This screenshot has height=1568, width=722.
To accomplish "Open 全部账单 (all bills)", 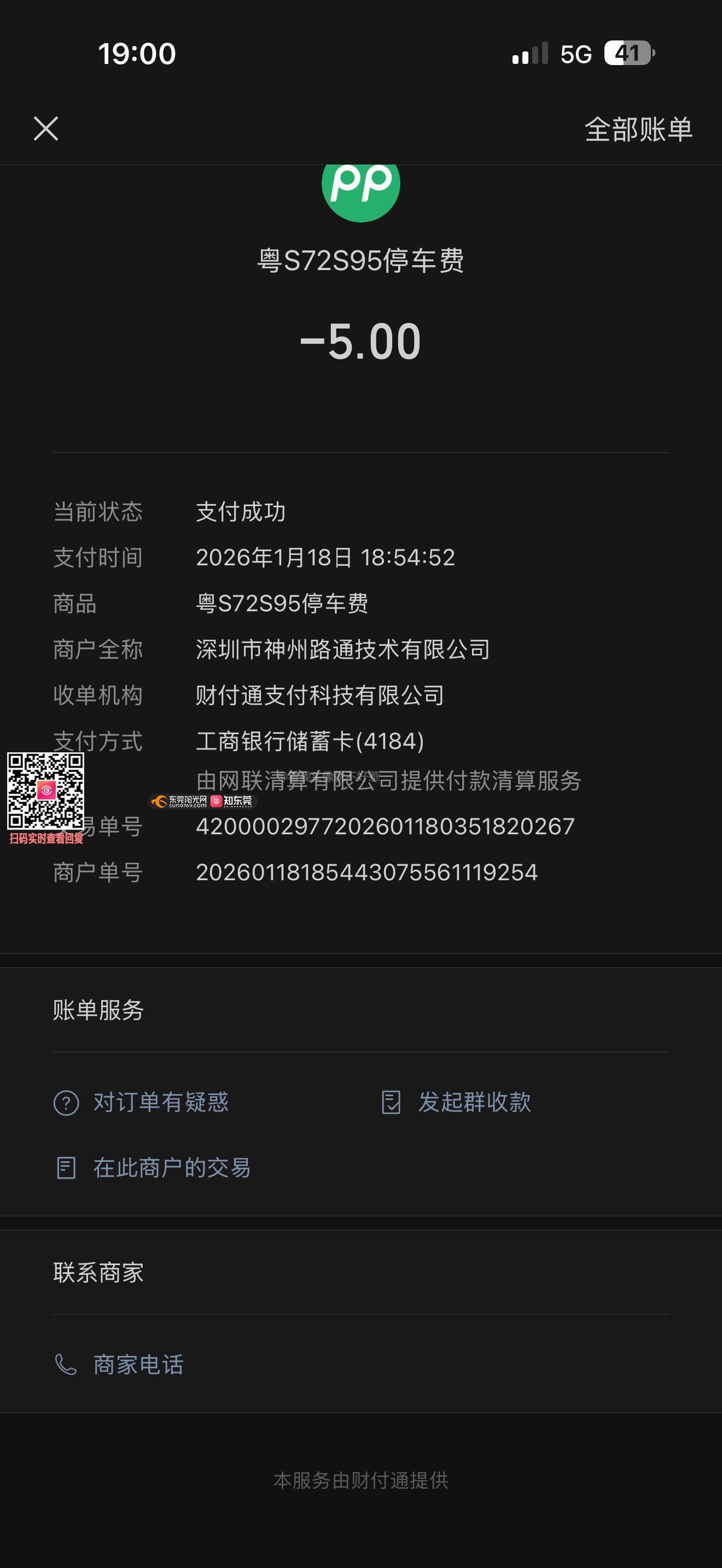I will pos(638,130).
